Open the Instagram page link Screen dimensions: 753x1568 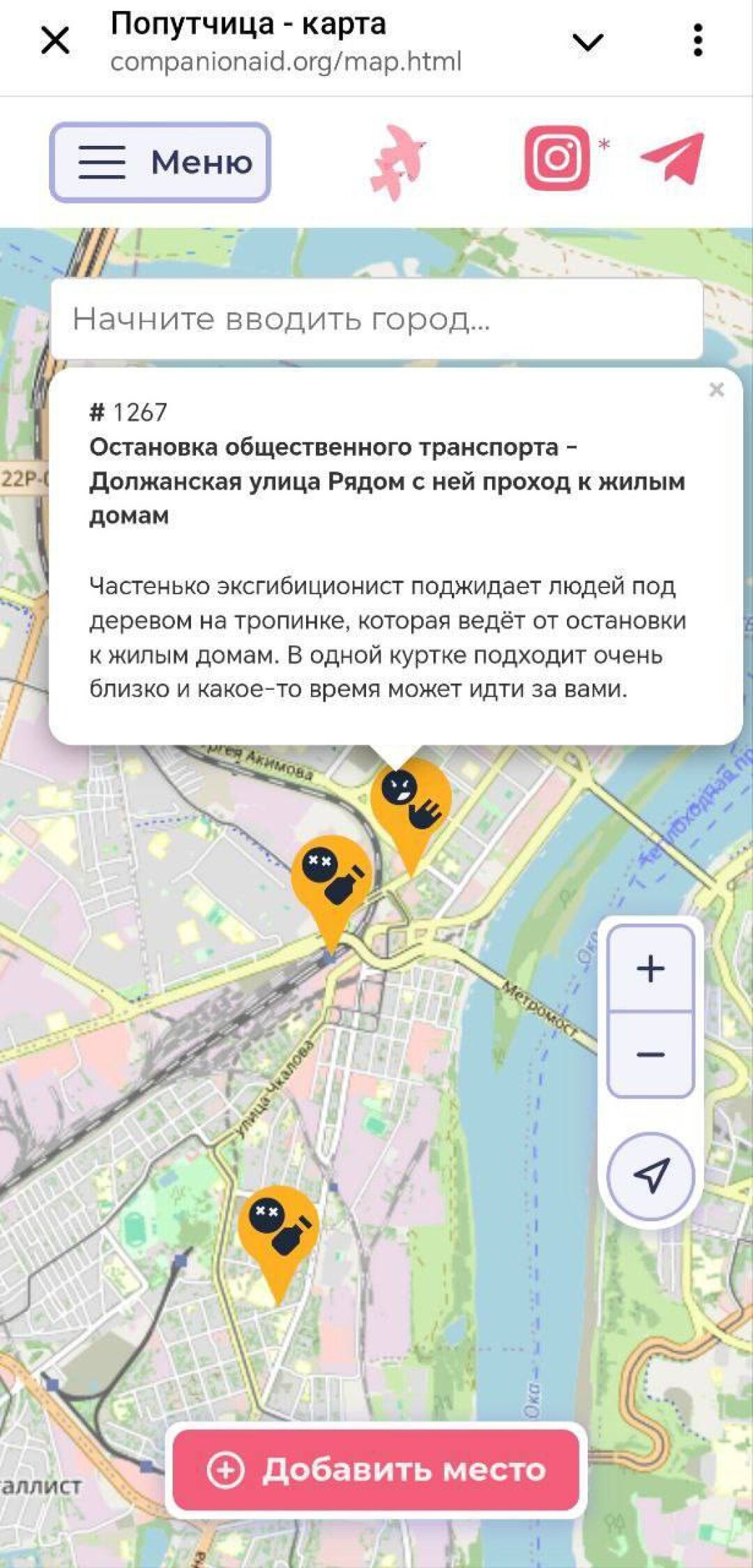pyautogui.click(x=557, y=158)
